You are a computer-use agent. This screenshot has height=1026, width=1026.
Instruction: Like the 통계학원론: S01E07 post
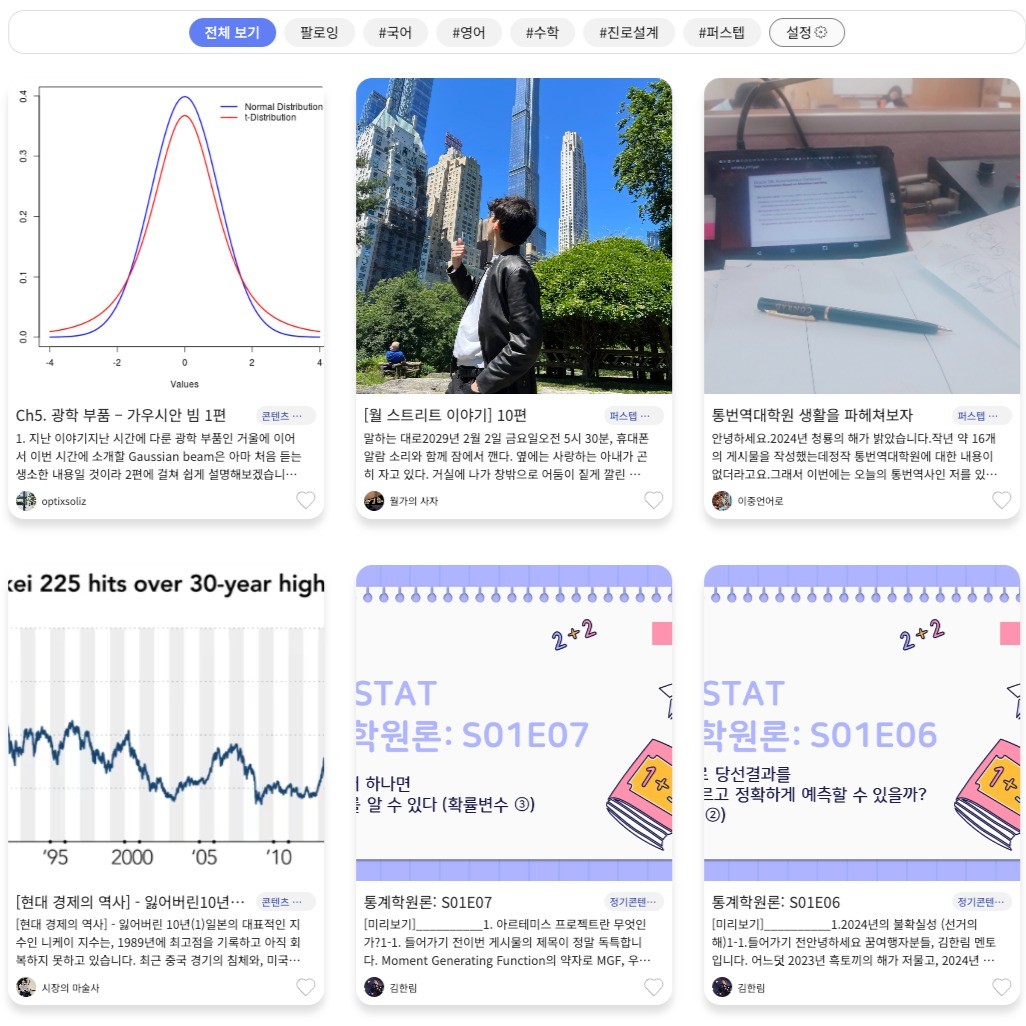[x=653, y=987]
